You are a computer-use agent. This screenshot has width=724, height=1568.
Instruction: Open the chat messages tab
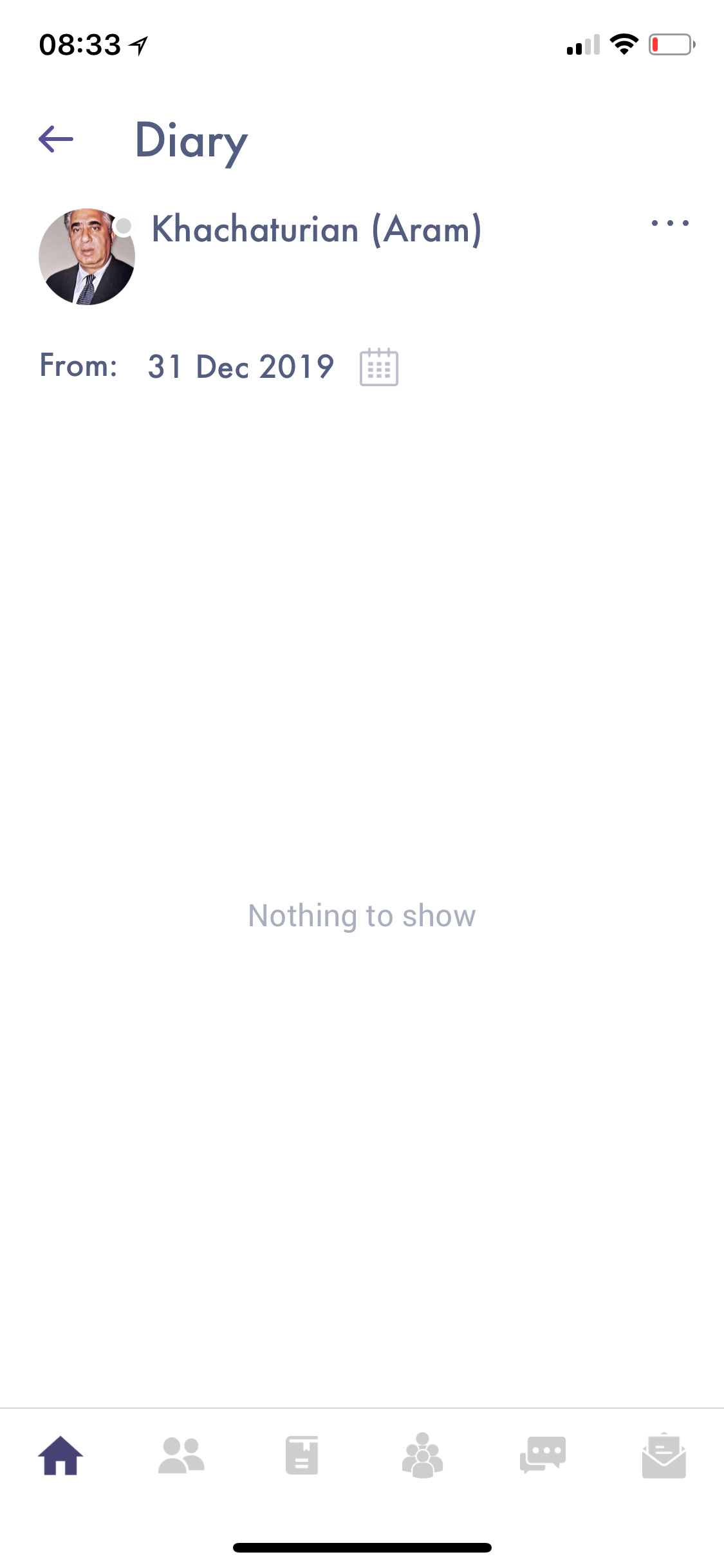coord(543,1456)
